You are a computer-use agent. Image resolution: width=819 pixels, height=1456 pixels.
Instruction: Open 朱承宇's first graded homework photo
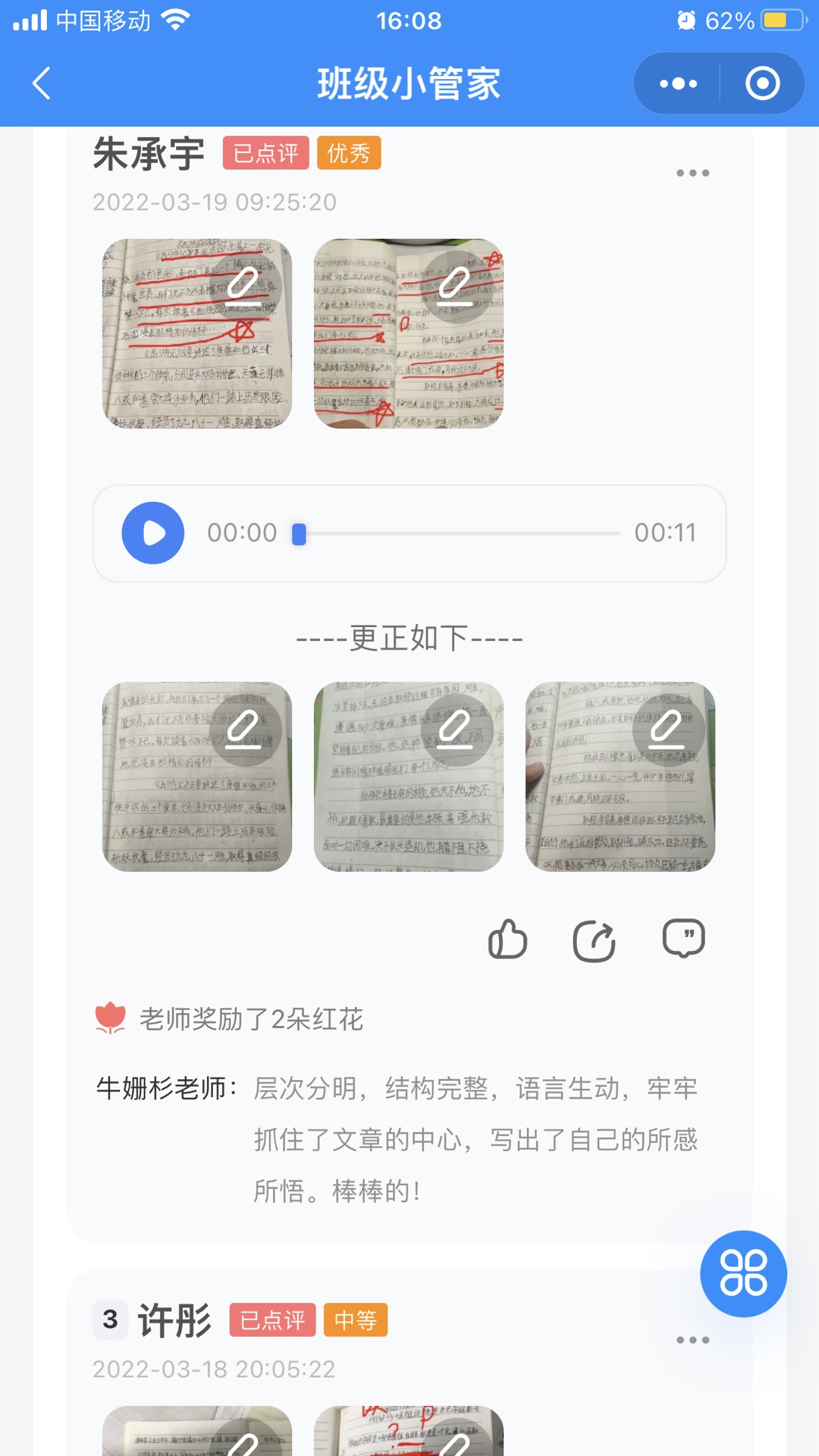197,334
